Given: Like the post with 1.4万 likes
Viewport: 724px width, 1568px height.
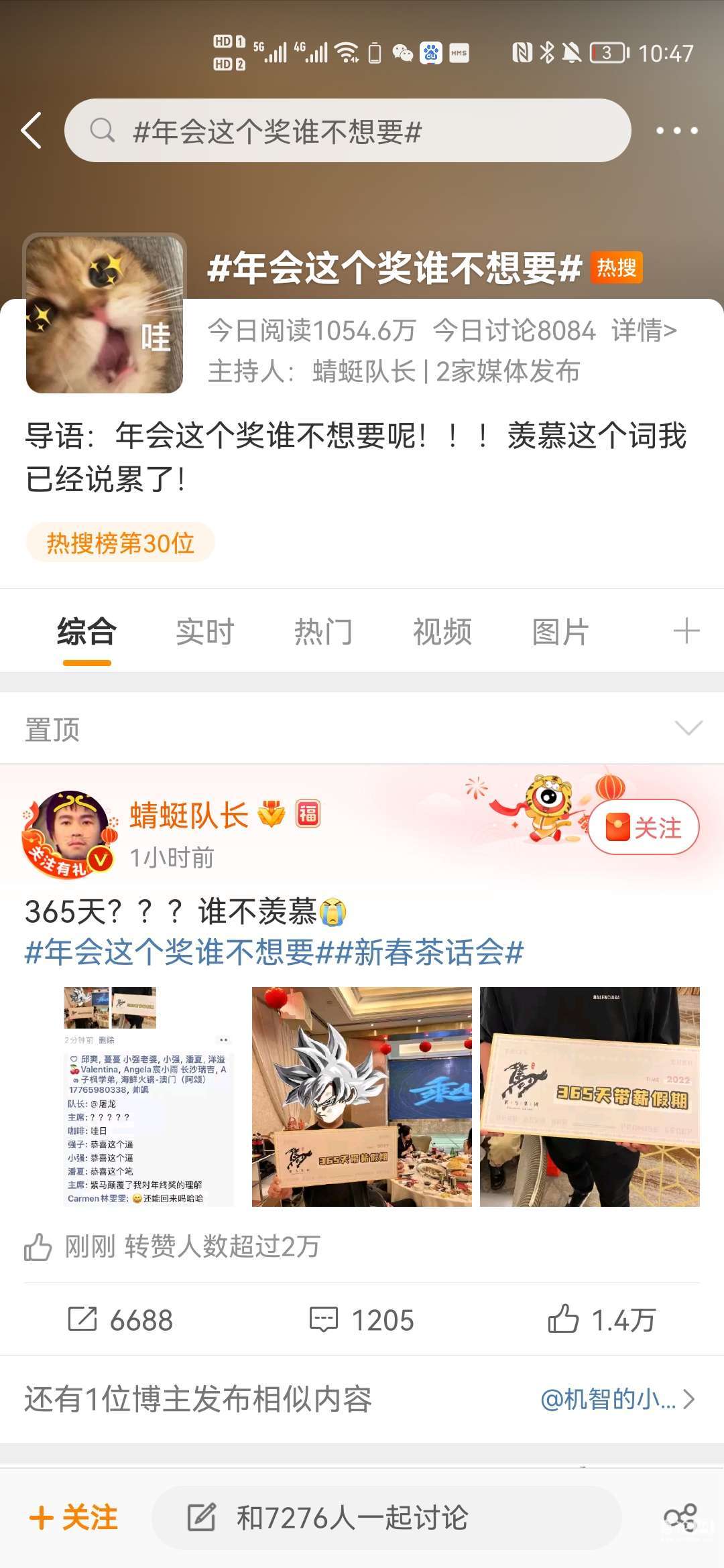Looking at the screenshot, I should pyautogui.click(x=601, y=1319).
